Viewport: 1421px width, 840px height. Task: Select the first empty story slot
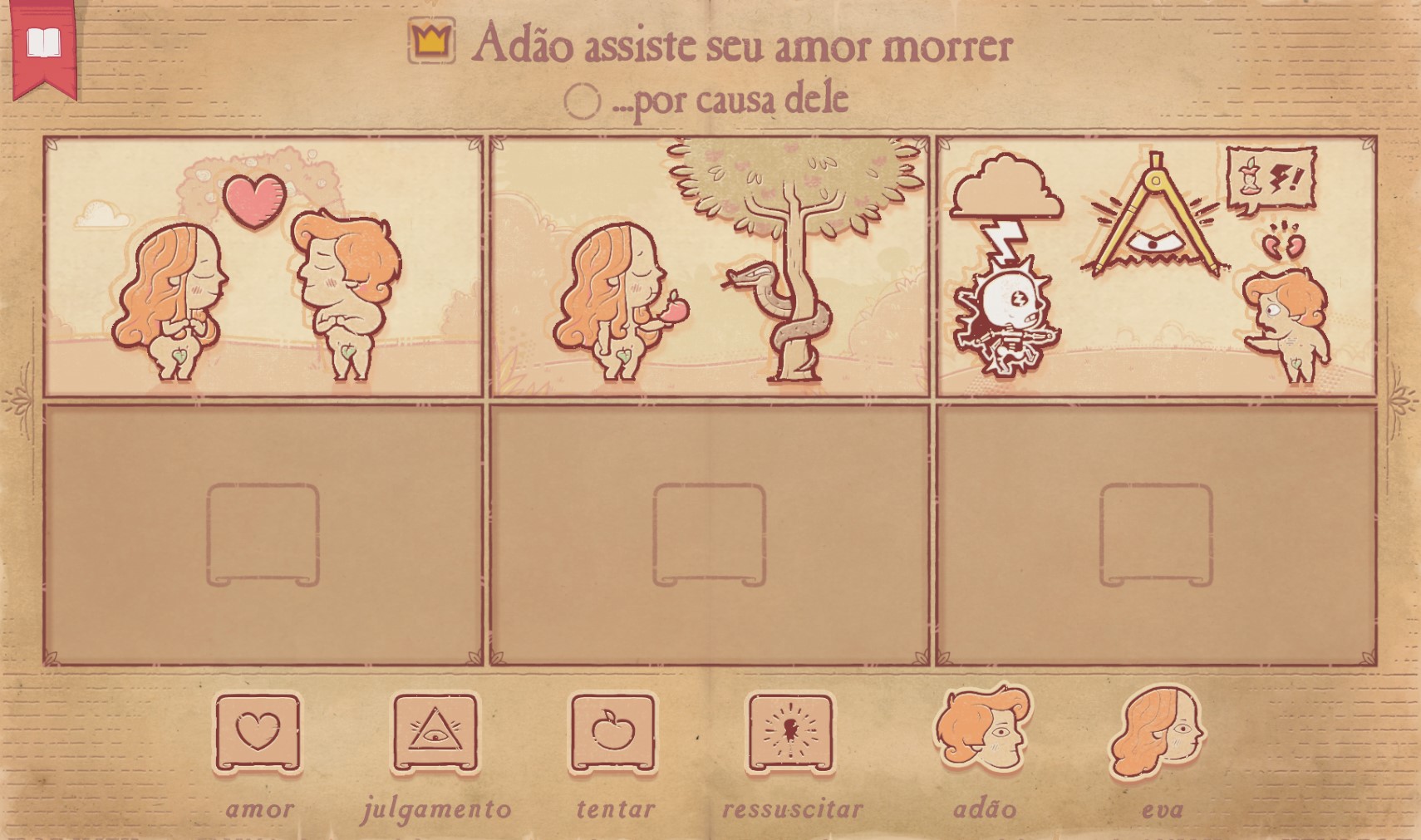tap(263, 535)
